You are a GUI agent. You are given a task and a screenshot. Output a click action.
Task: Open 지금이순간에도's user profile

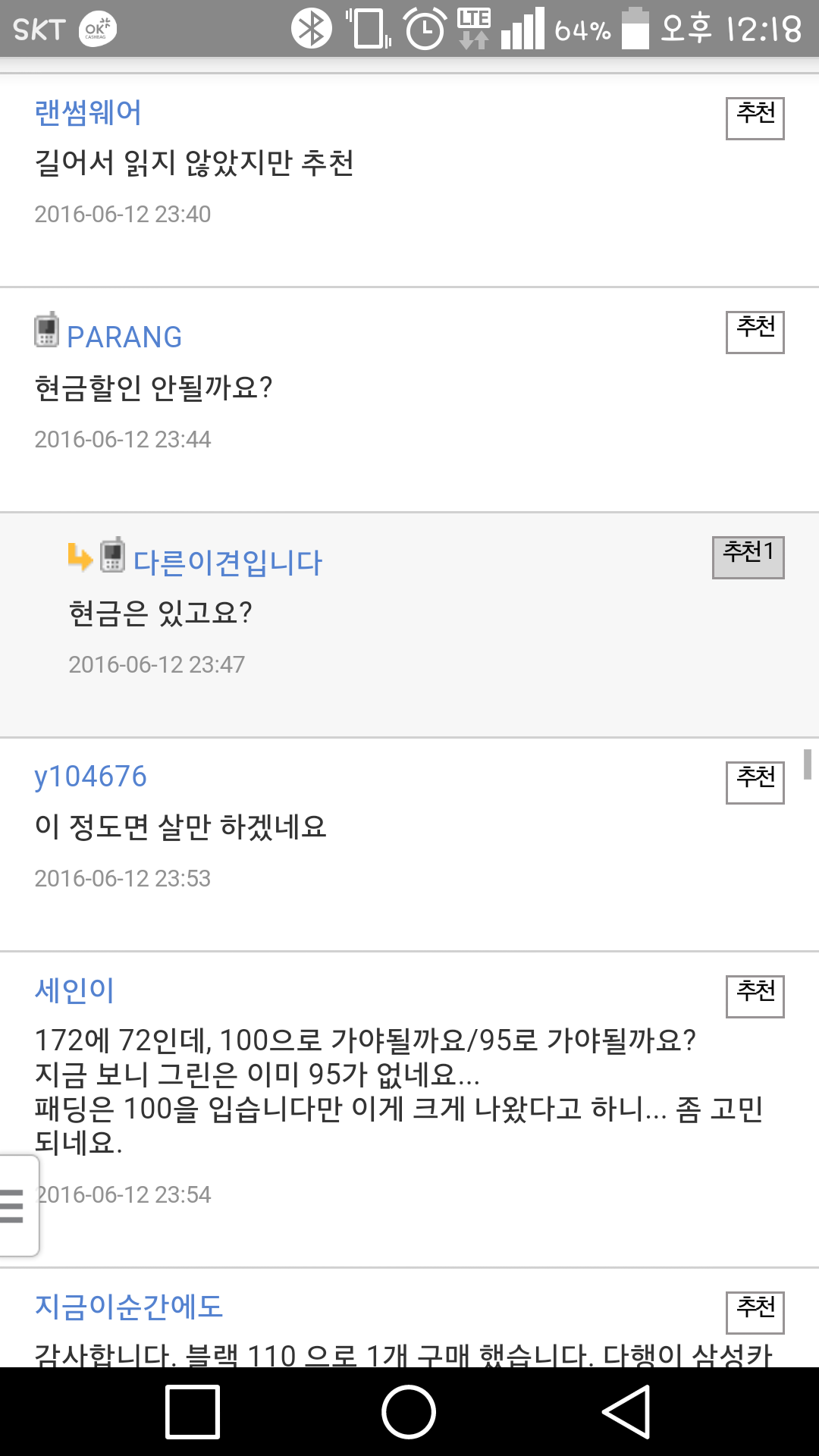pyautogui.click(x=129, y=1307)
